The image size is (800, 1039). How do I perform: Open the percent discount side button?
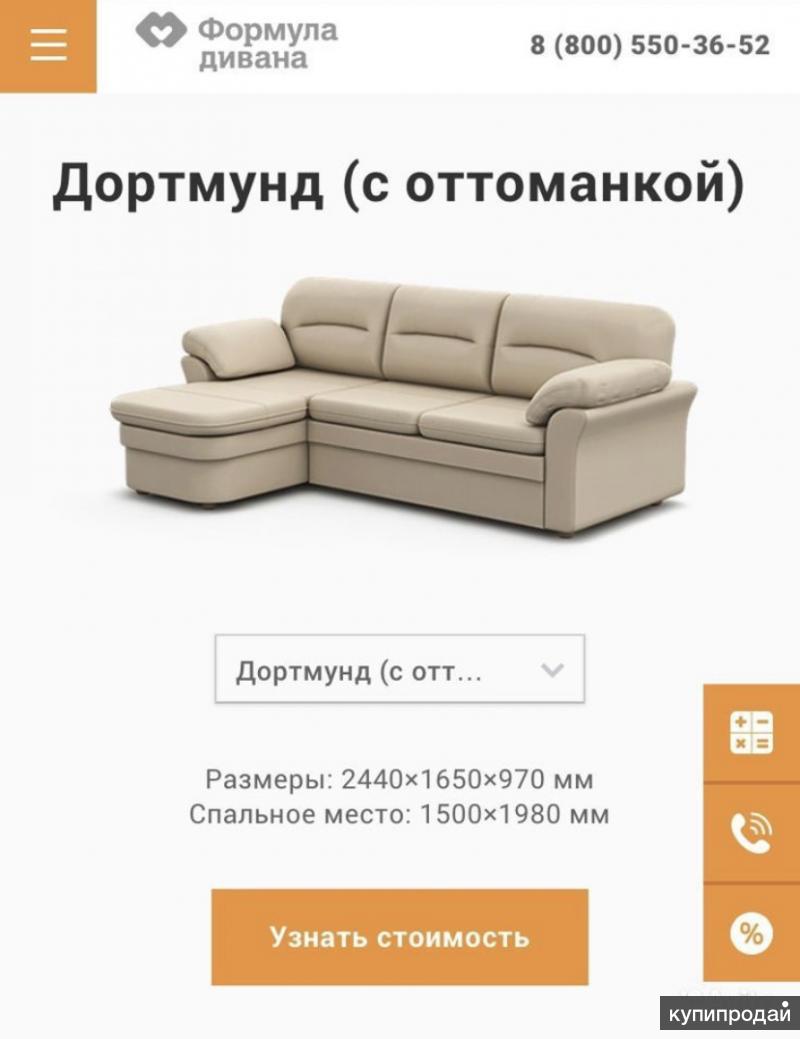click(751, 933)
